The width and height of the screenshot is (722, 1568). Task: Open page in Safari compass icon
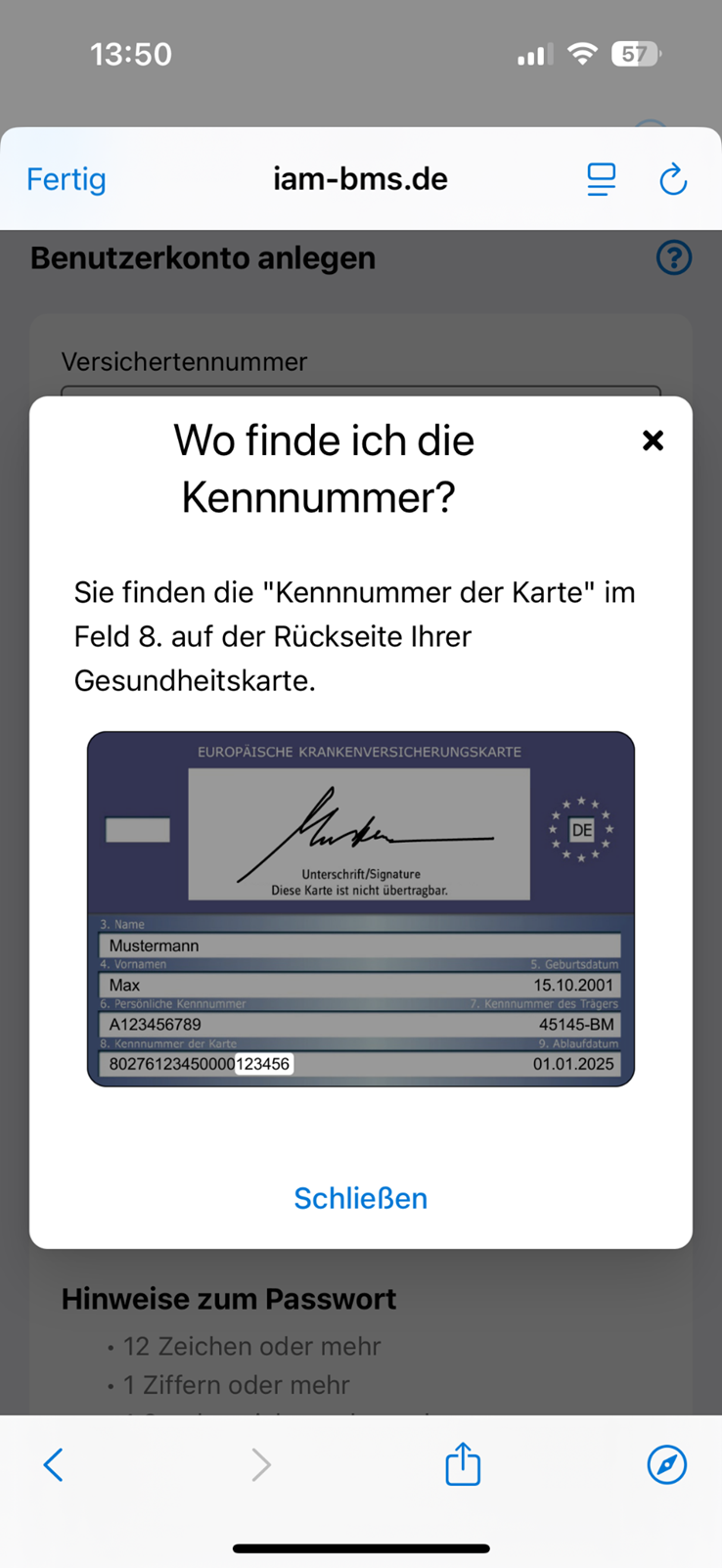[x=667, y=1464]
